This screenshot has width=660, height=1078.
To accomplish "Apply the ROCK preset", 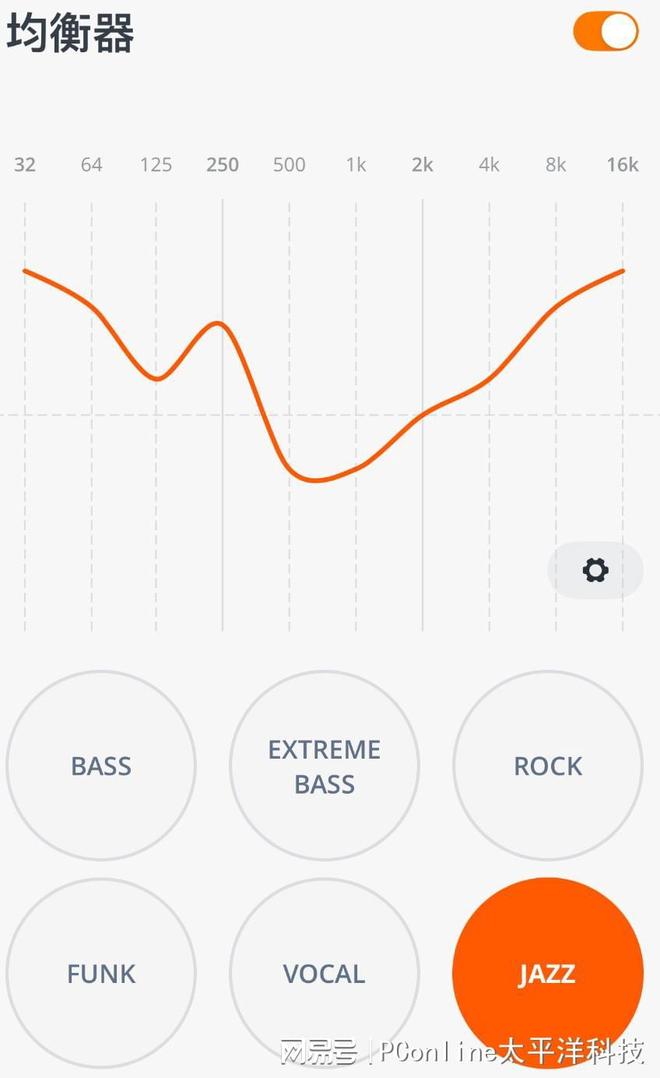I will [548, 765].
